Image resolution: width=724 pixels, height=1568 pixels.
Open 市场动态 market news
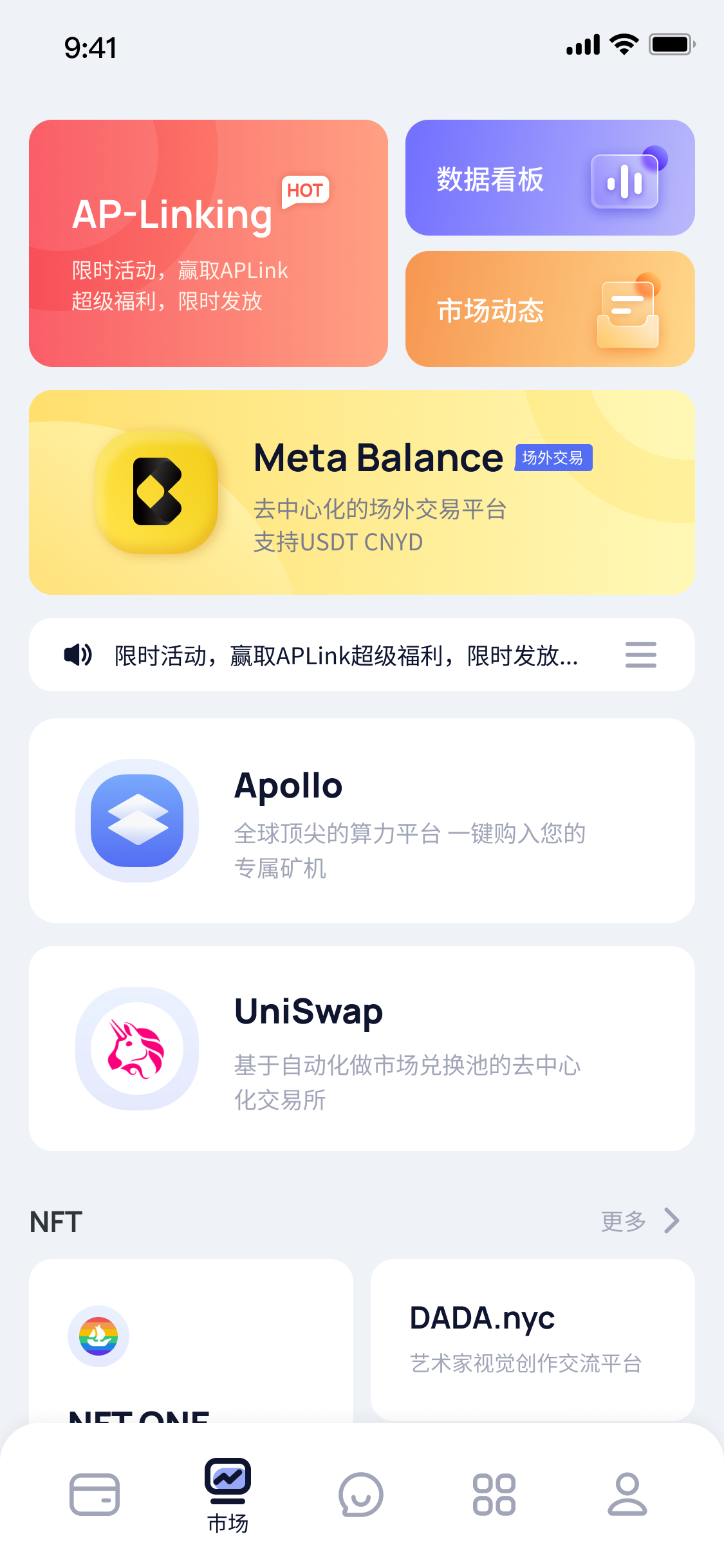tap(550, 309)
